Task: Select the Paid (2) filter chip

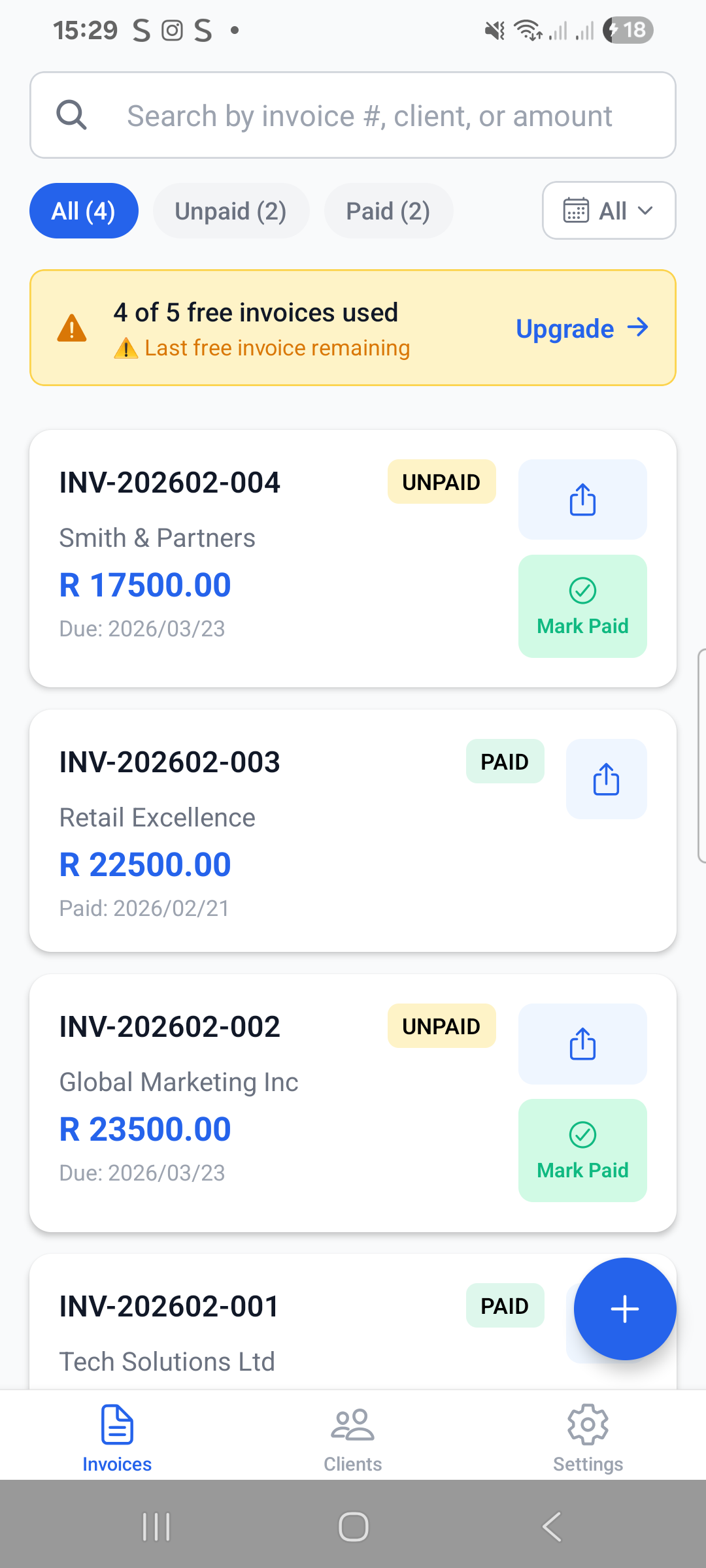Action: (x=388, y=210)
